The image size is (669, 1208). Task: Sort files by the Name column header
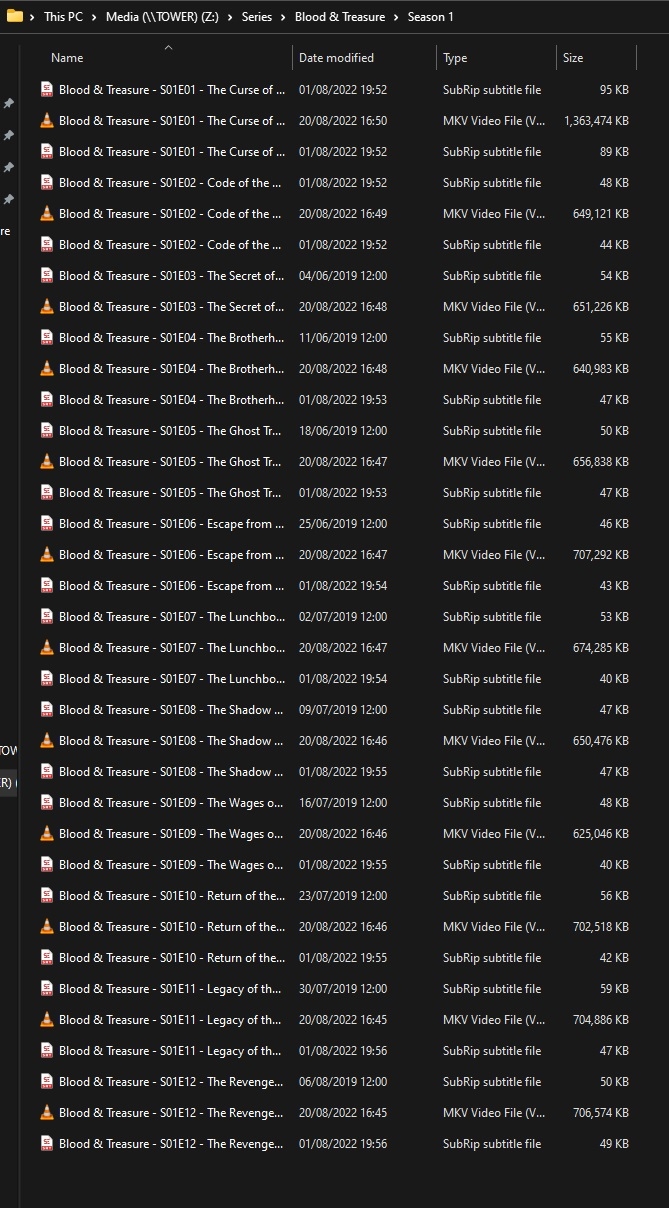(67, 58)
